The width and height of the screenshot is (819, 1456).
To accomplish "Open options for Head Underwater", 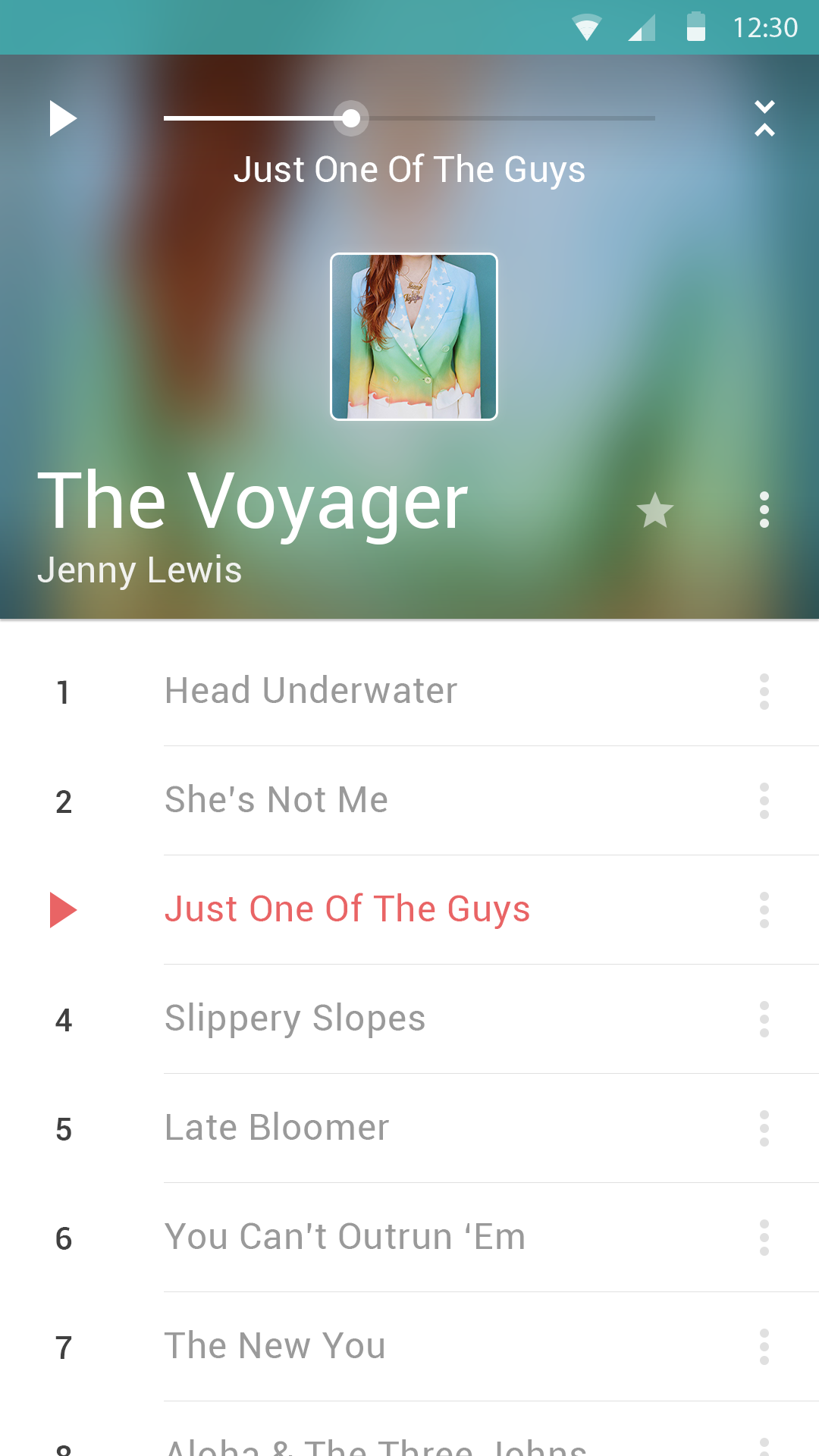I will pyautogui.click(x=764, y=692).
